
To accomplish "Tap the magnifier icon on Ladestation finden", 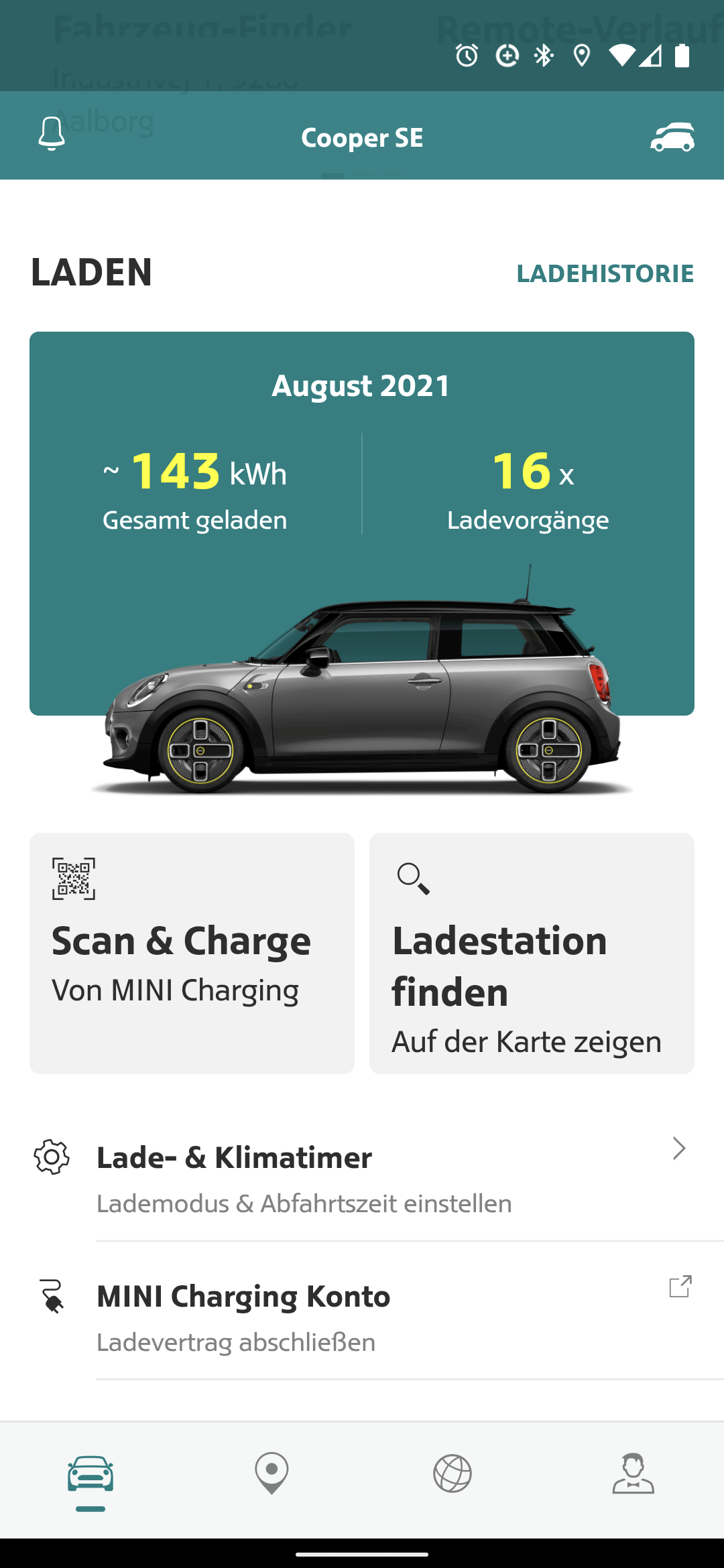I will point(412,878).
